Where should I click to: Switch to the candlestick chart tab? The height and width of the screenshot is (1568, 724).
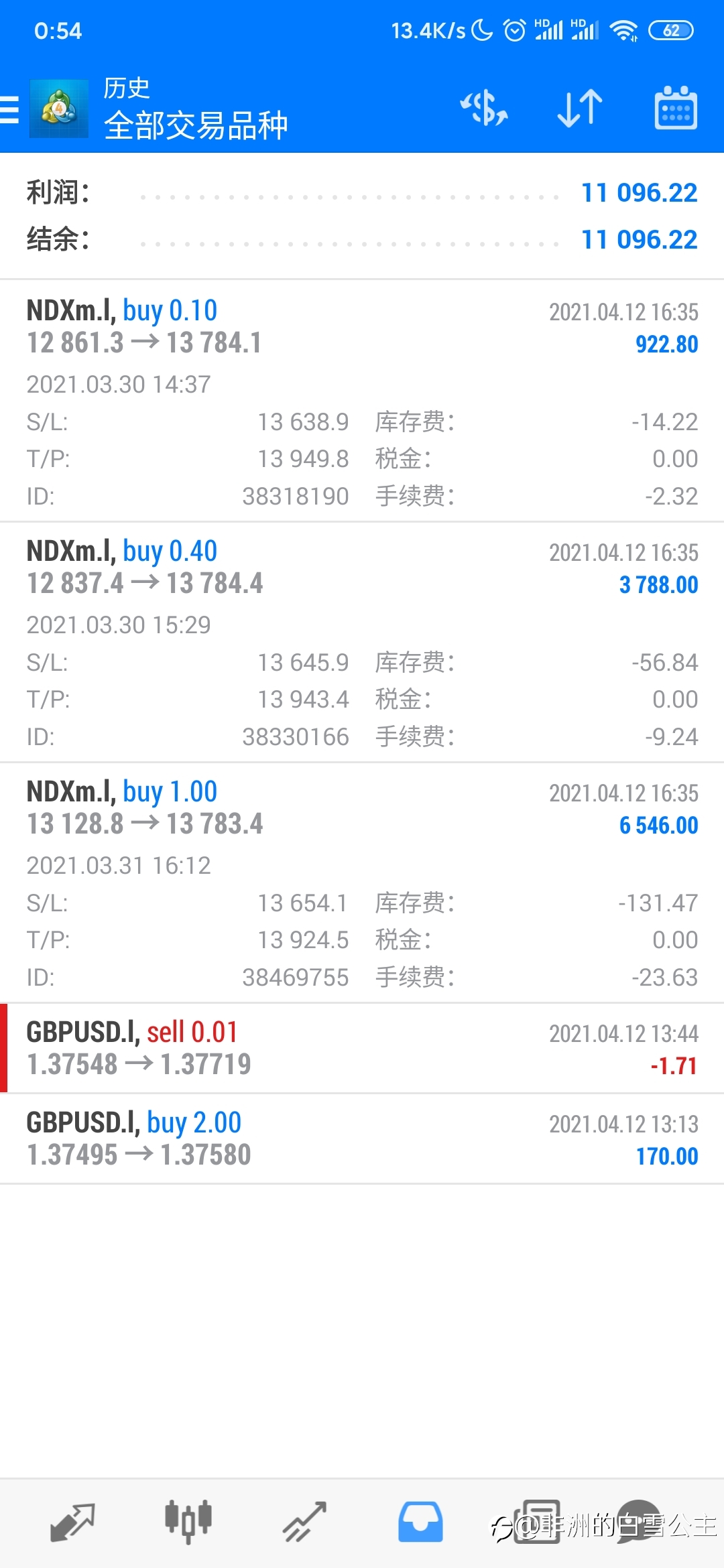click(188, 1522)
